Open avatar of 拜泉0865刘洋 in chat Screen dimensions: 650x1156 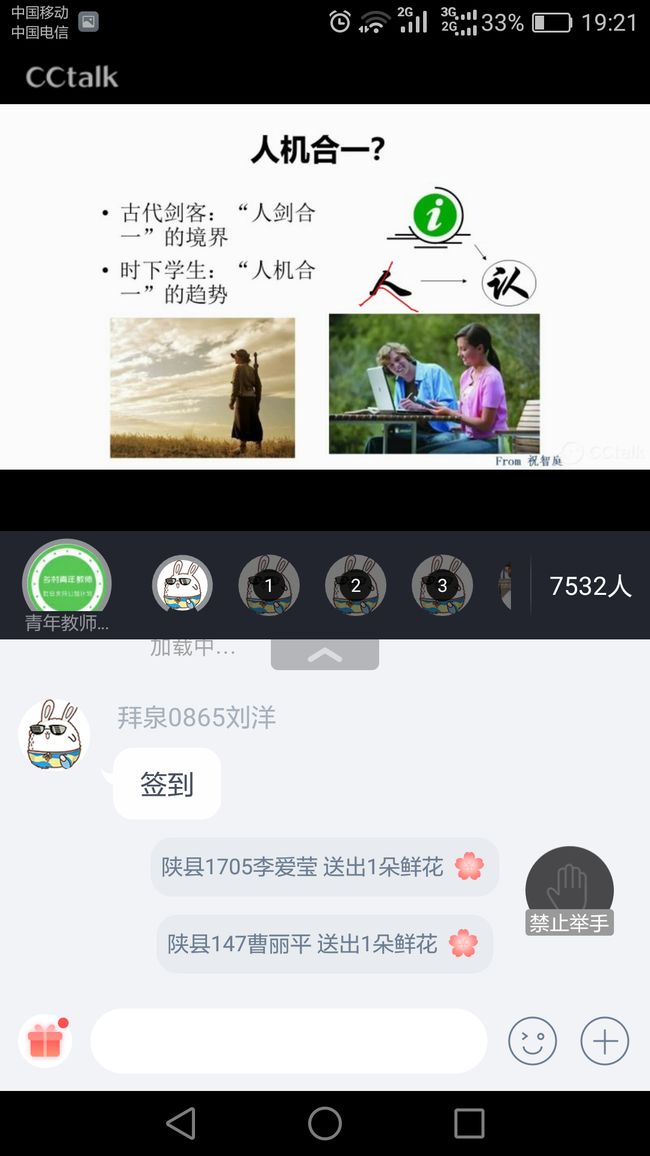coord(55,735)
